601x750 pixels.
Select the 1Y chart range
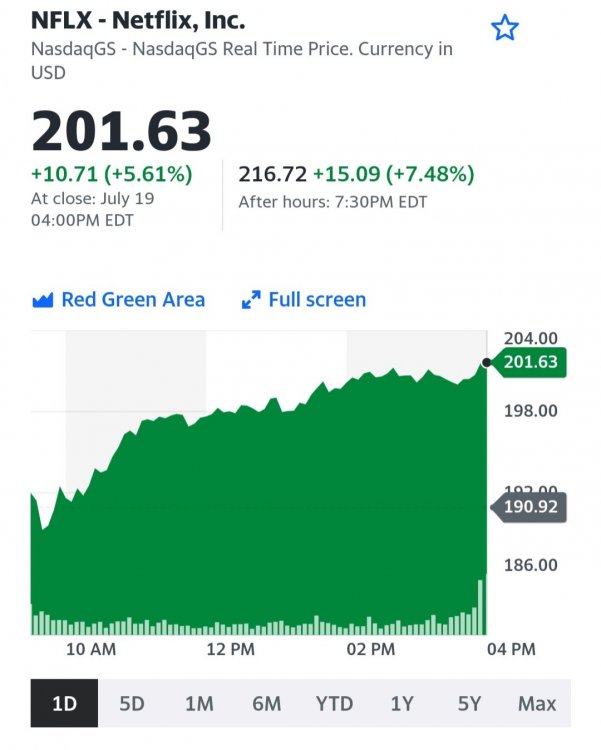point(402,703)
